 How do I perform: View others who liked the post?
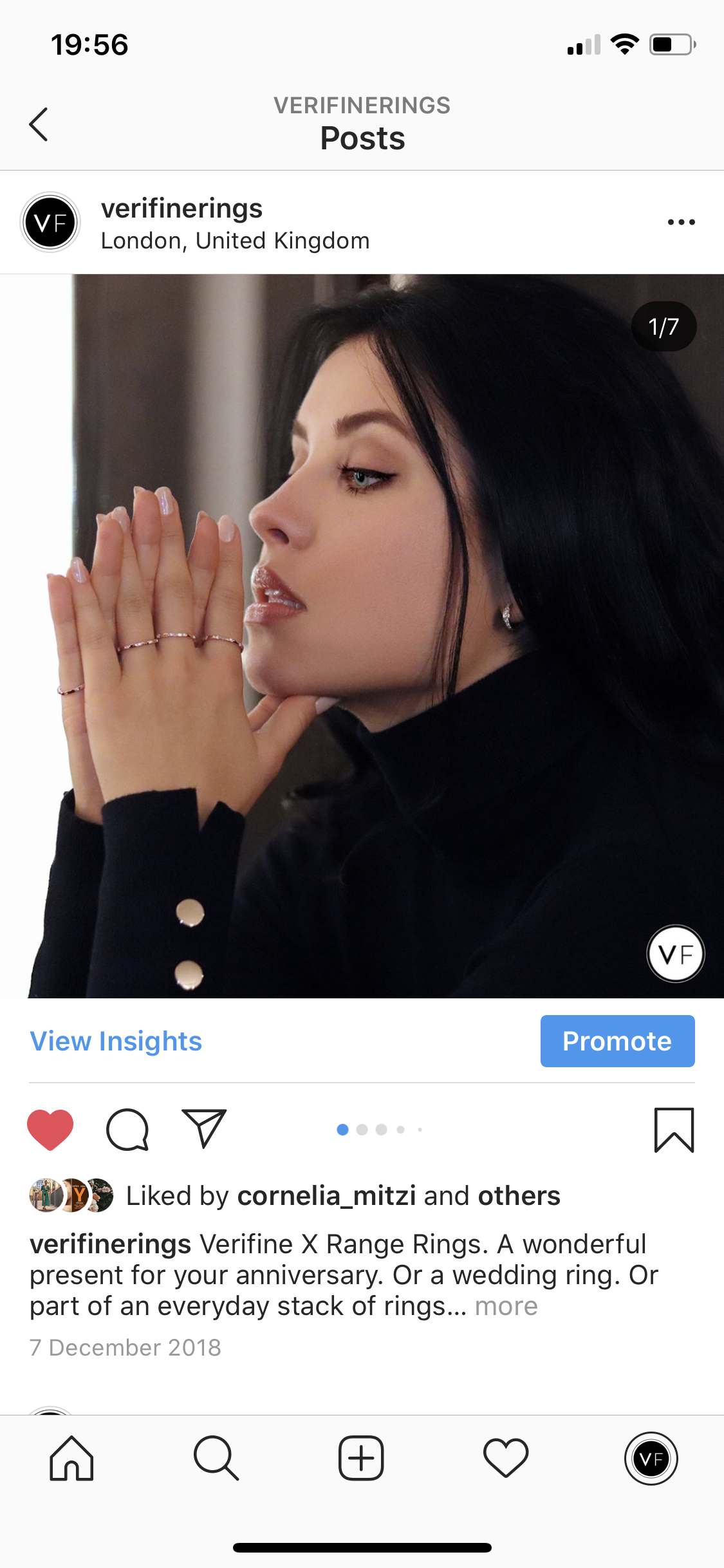coord(519,1196)
